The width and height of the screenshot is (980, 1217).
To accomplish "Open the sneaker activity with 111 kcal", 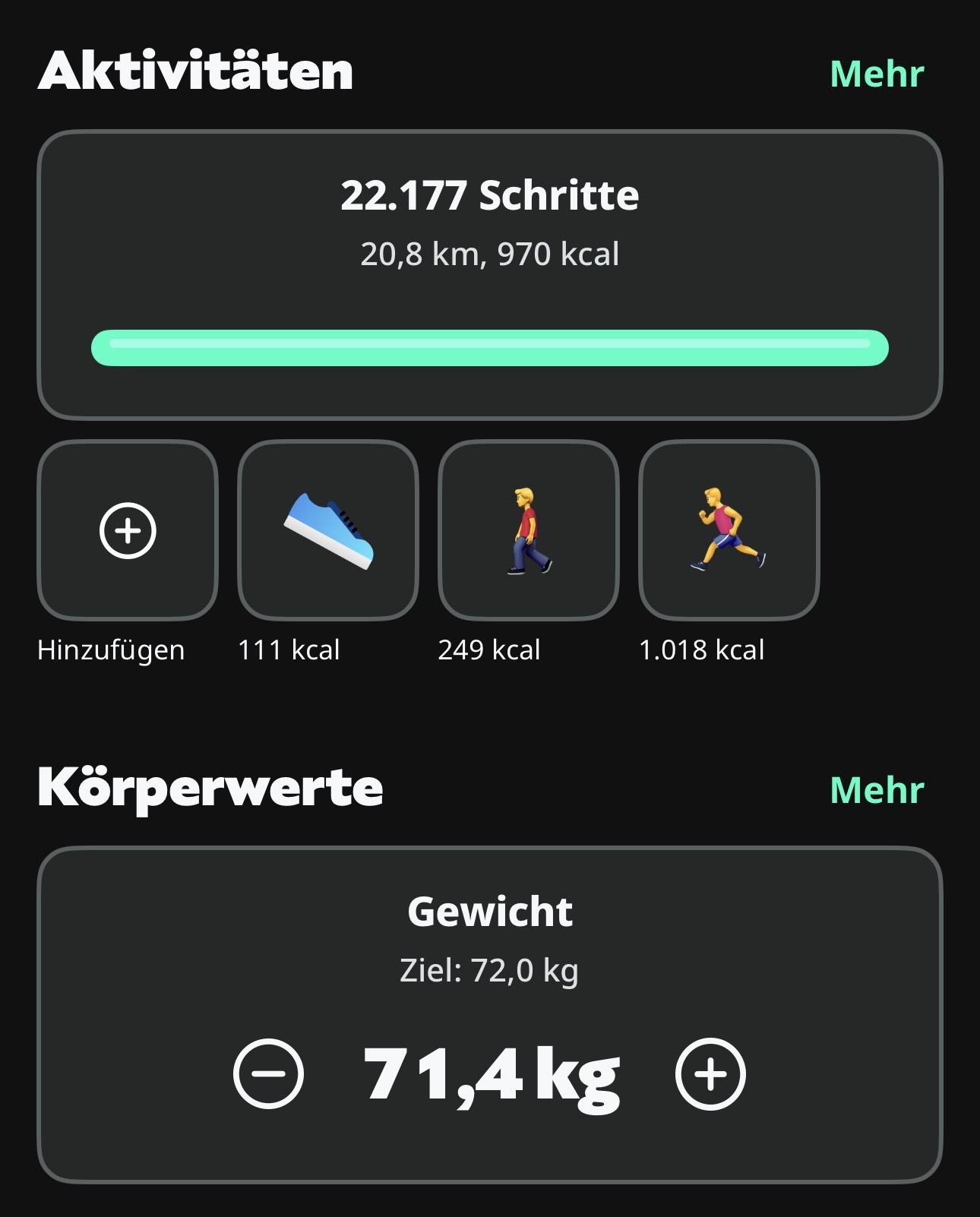I will pos(328,530).
